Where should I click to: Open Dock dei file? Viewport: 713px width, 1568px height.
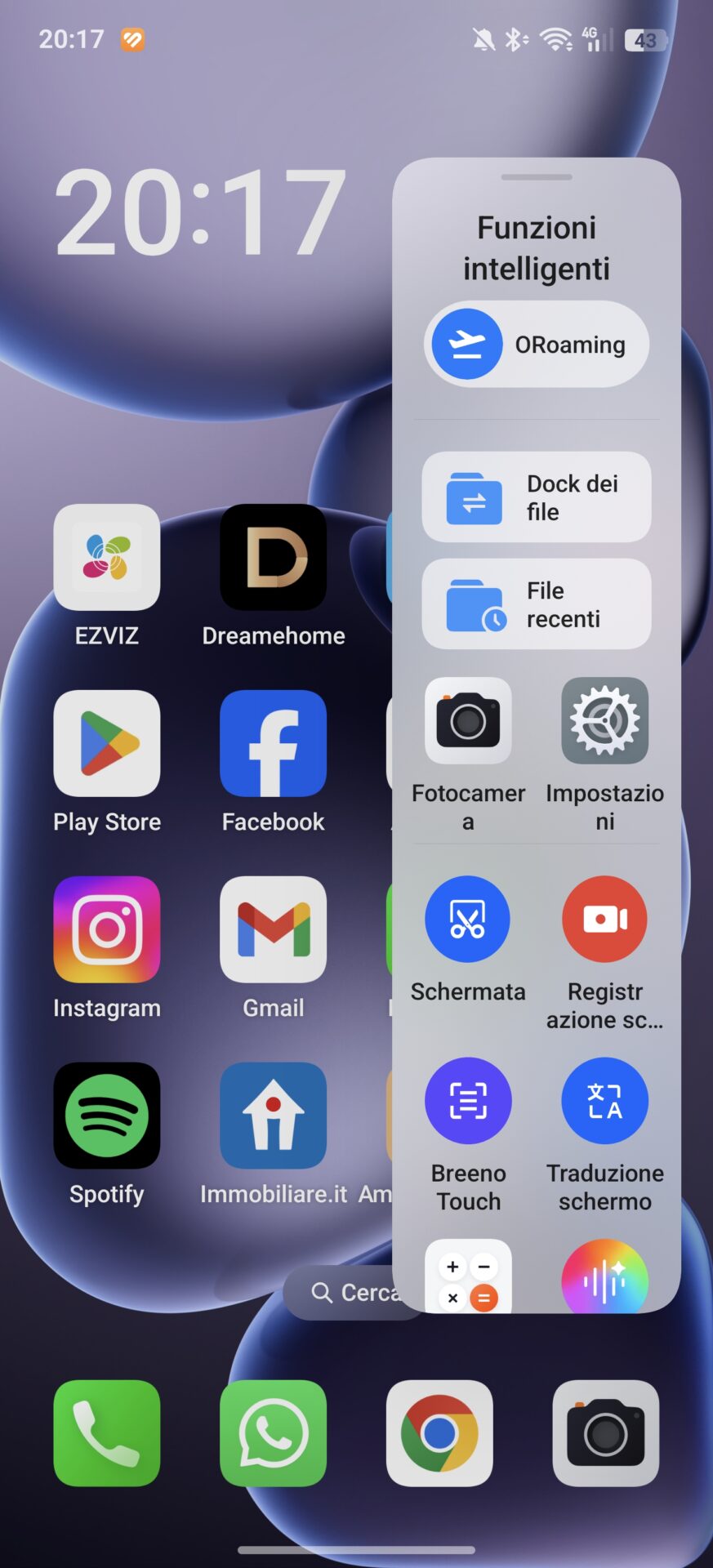(x=536, y=497)
